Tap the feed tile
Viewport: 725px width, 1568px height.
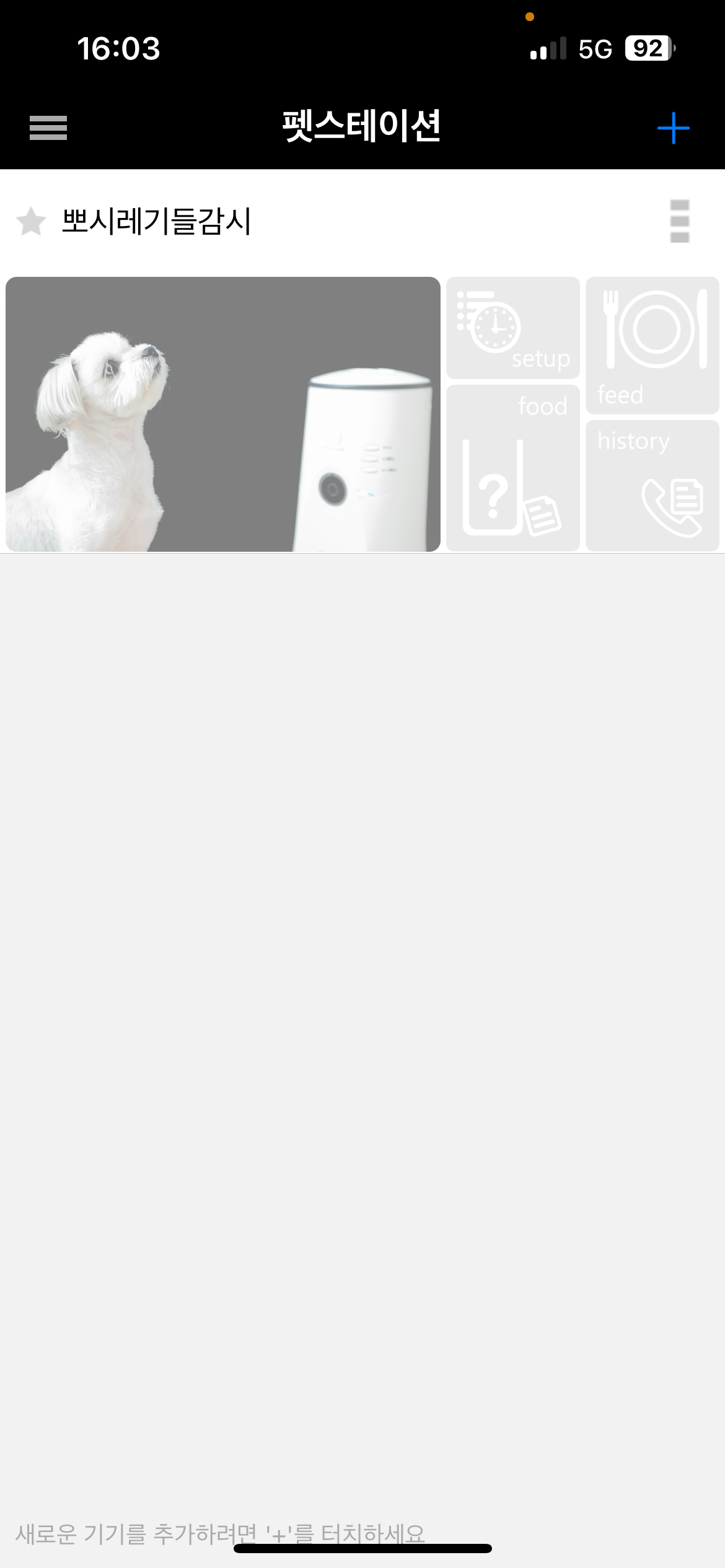pyautogui.click(x=652, y=345)
